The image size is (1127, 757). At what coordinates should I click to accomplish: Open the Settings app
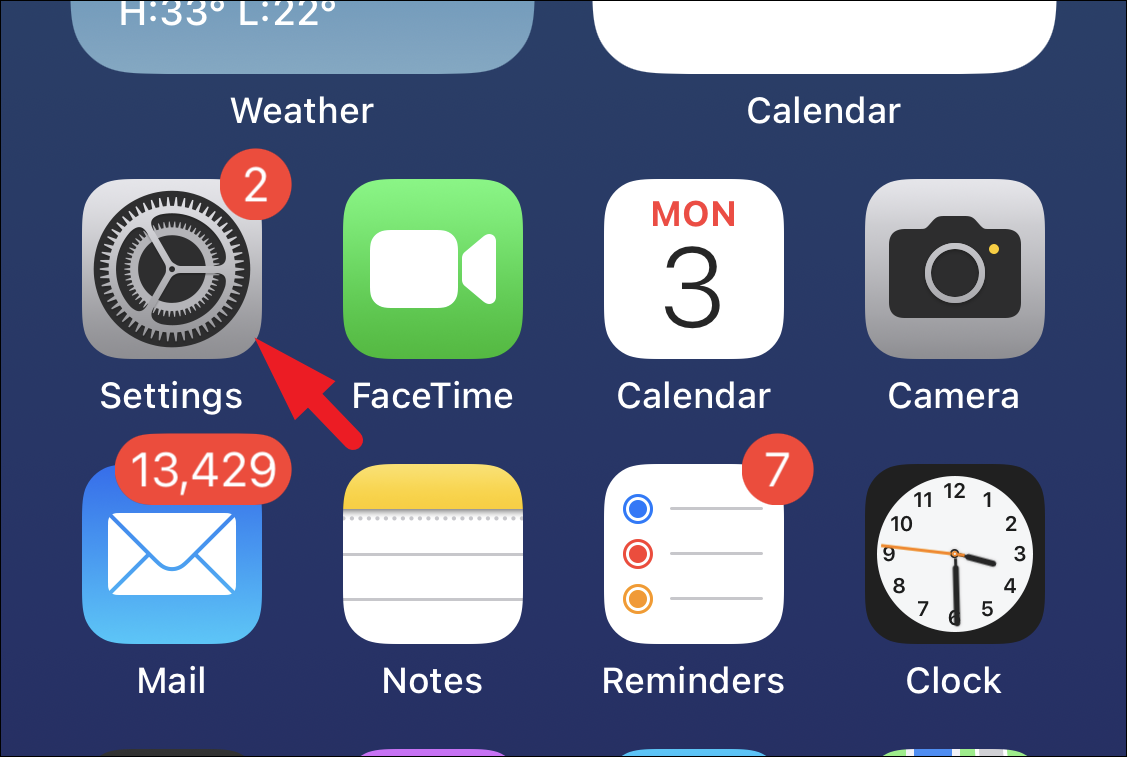click(171, 269)
